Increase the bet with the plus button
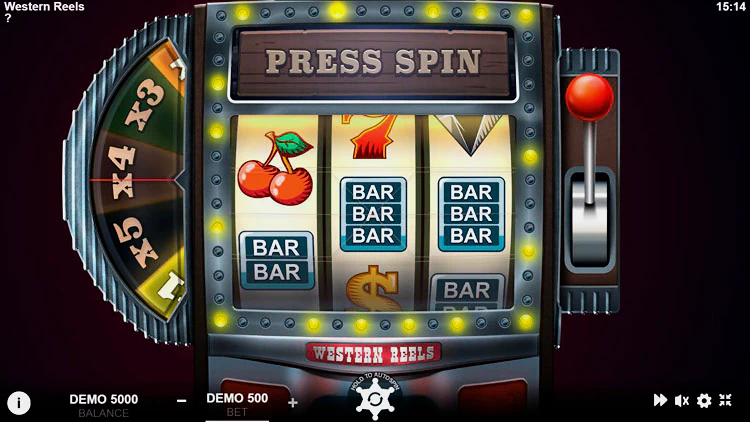 pos(293,402)
